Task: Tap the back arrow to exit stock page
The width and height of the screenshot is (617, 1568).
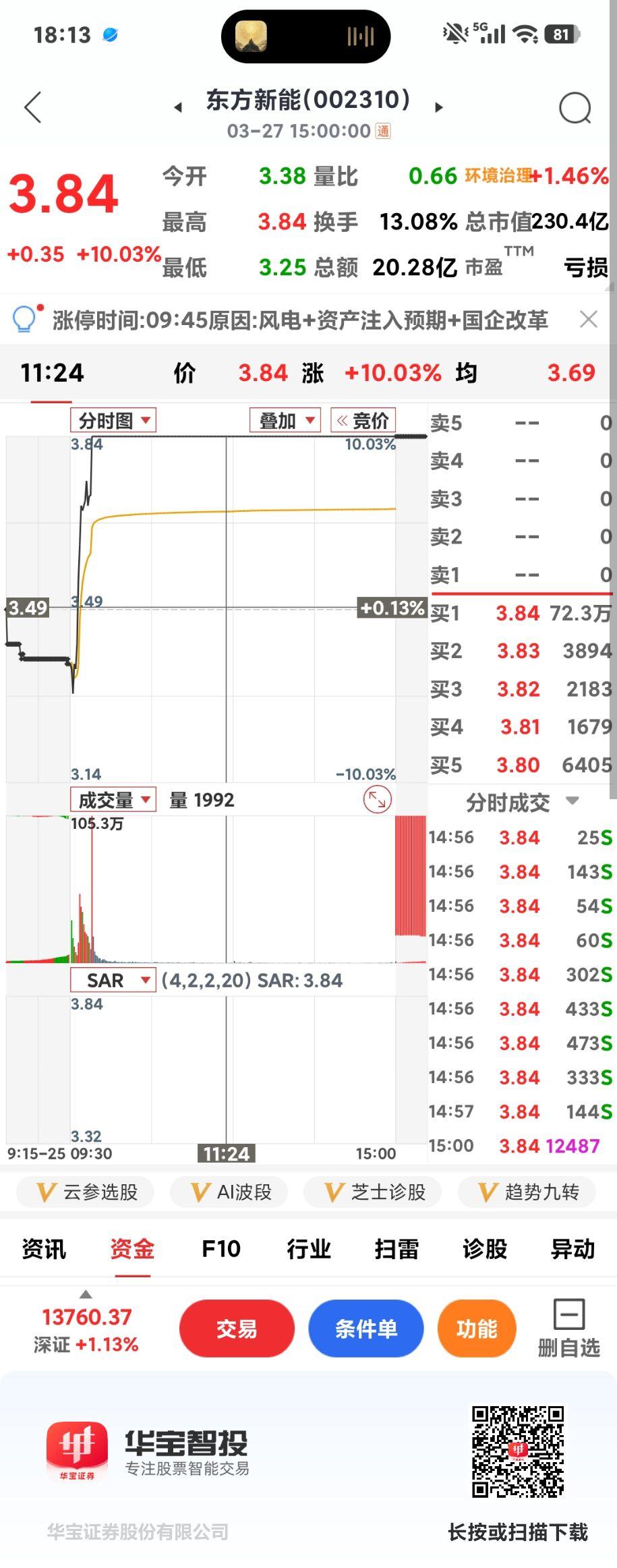Action: pyautogui.click(x=33, y=107)
